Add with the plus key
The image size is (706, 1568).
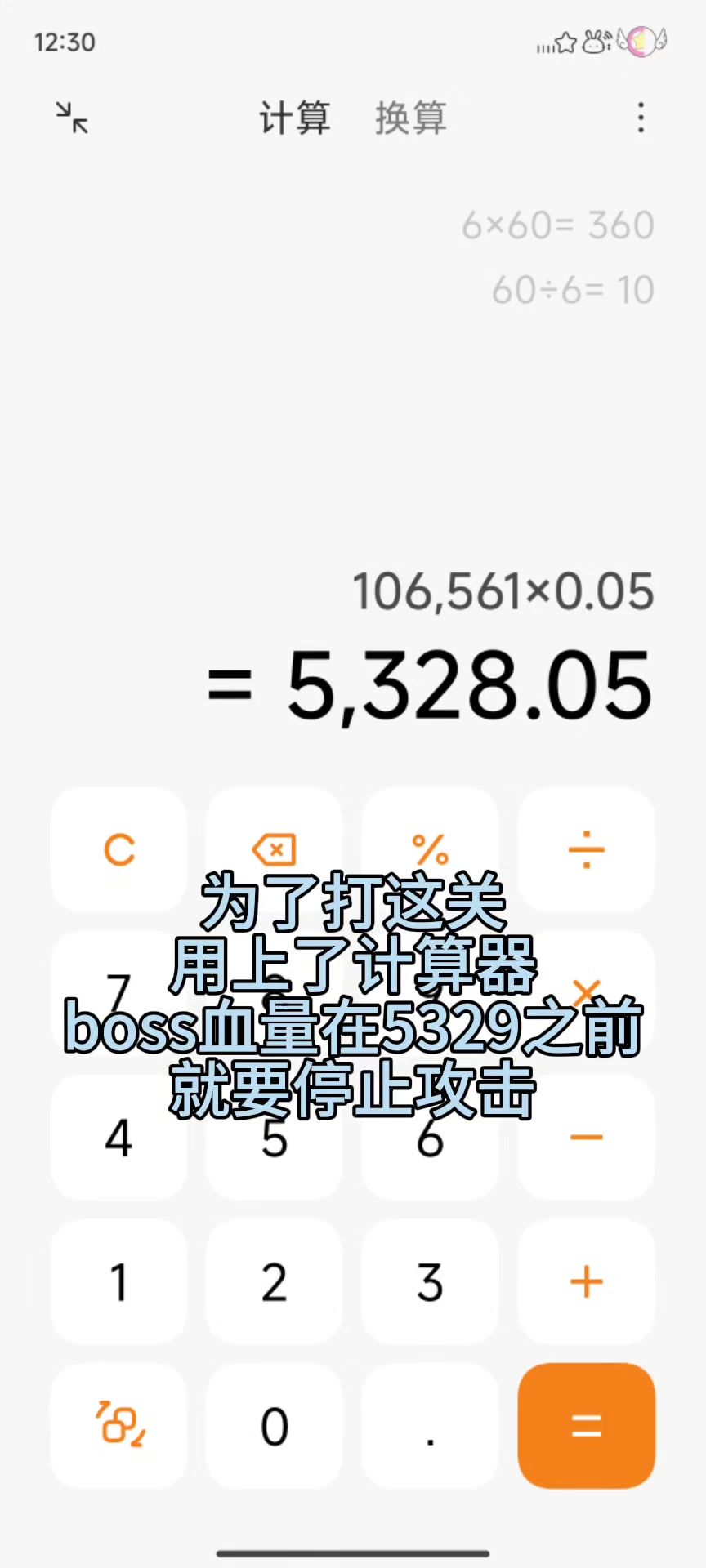[586, 1281]
